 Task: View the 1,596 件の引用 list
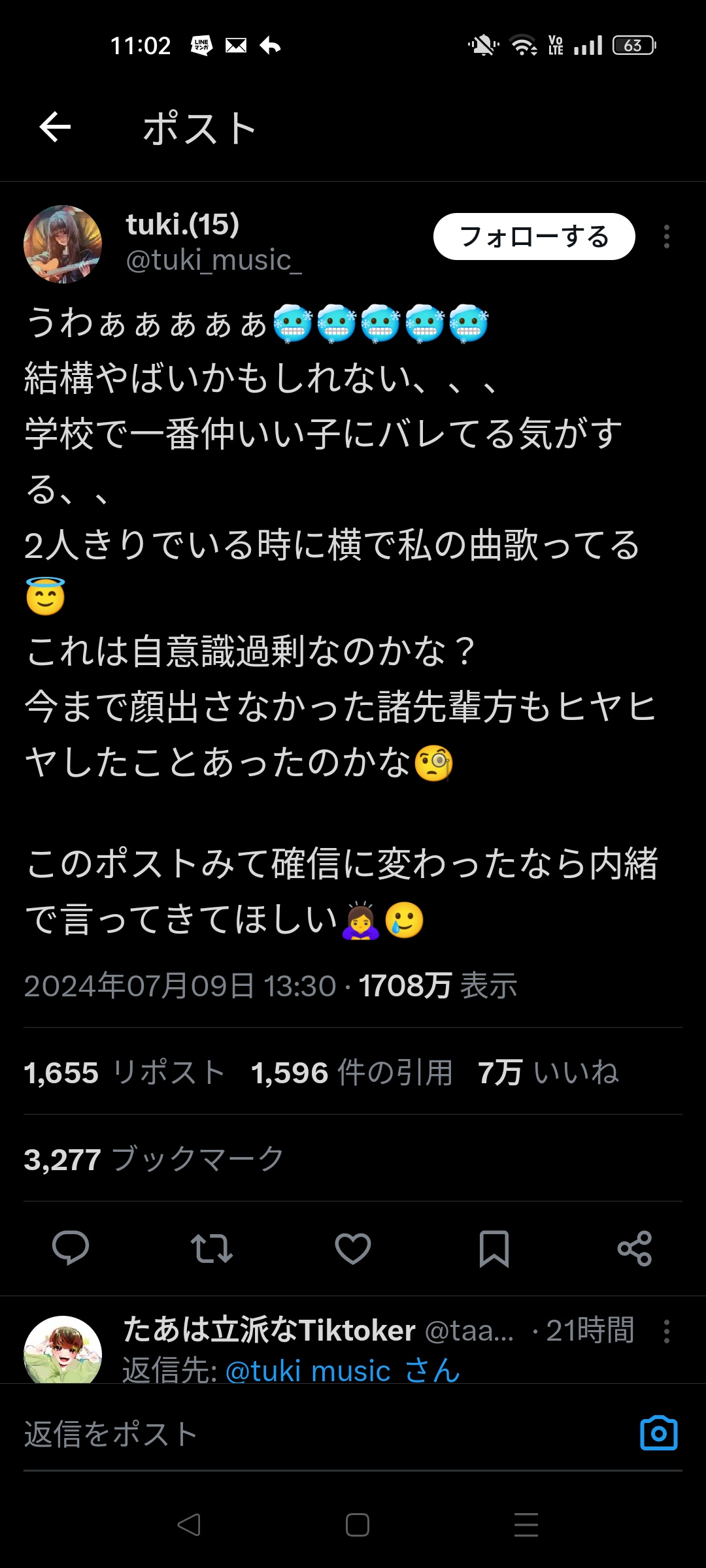(352, 1072)
